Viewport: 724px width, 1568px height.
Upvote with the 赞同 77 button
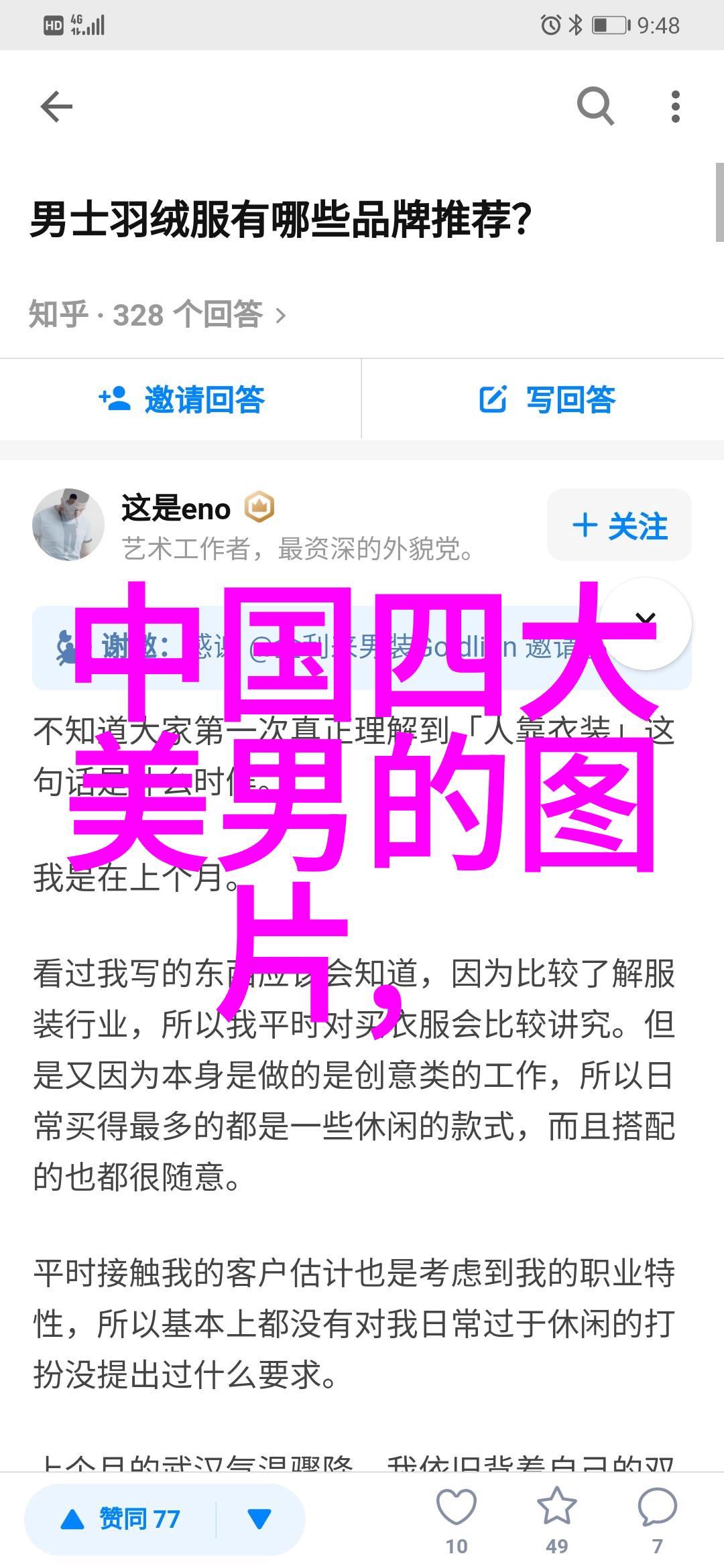[x=121, y=1519]
